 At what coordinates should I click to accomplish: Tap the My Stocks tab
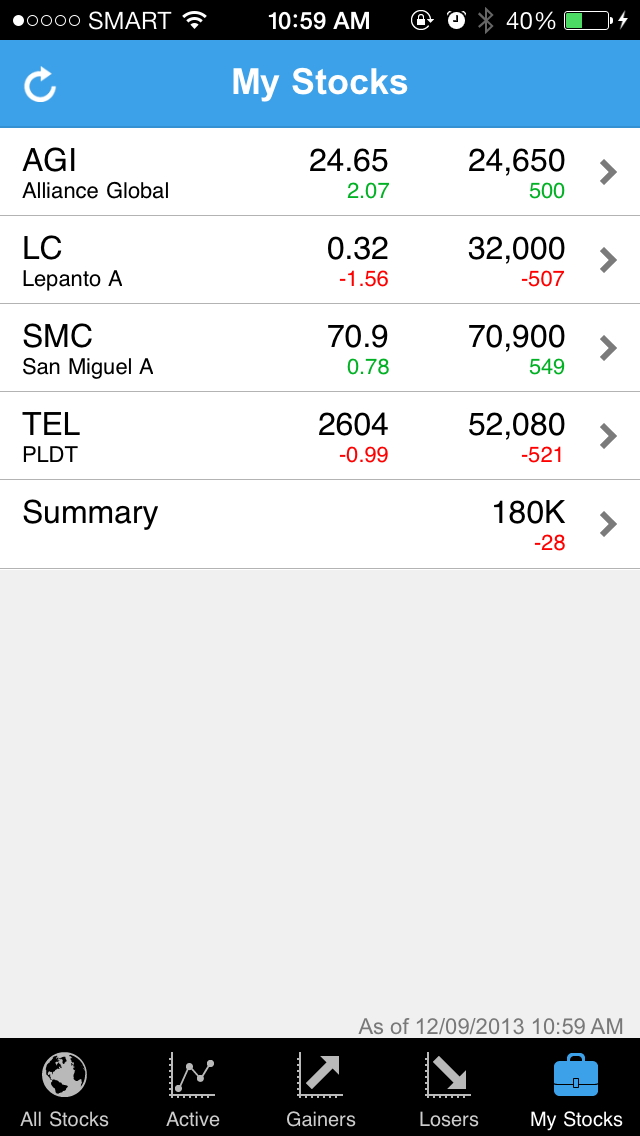576,1087
